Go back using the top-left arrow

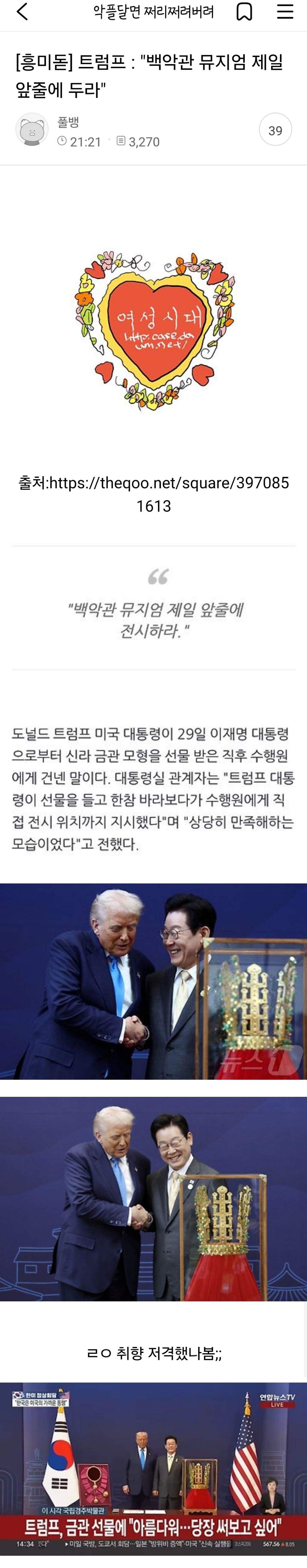(22, 12)
